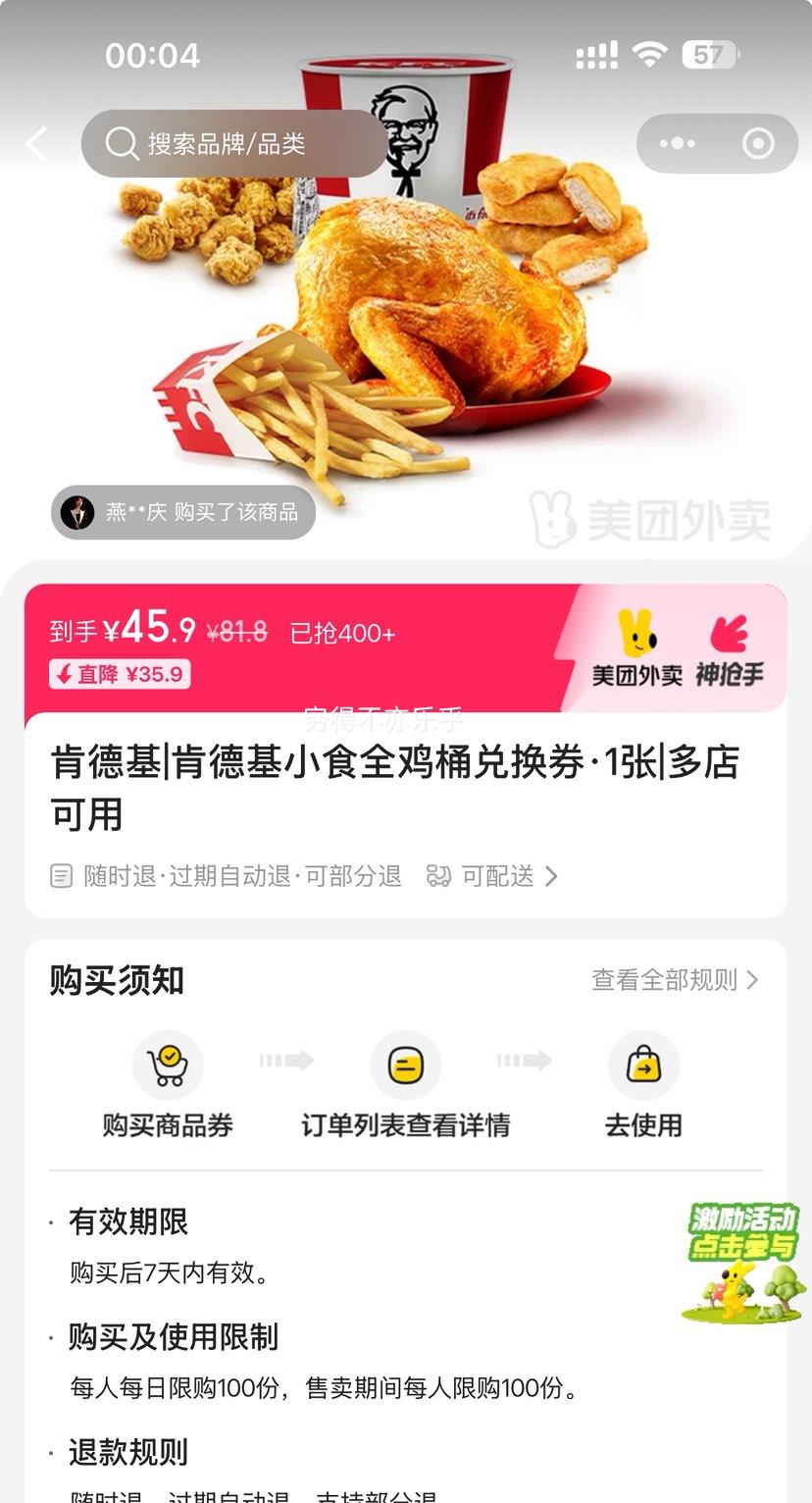Click the magnifier icon in the search bar
The height and width of the screenshot is (1503, 812).
pyautogui.click(x=121, y=143)
